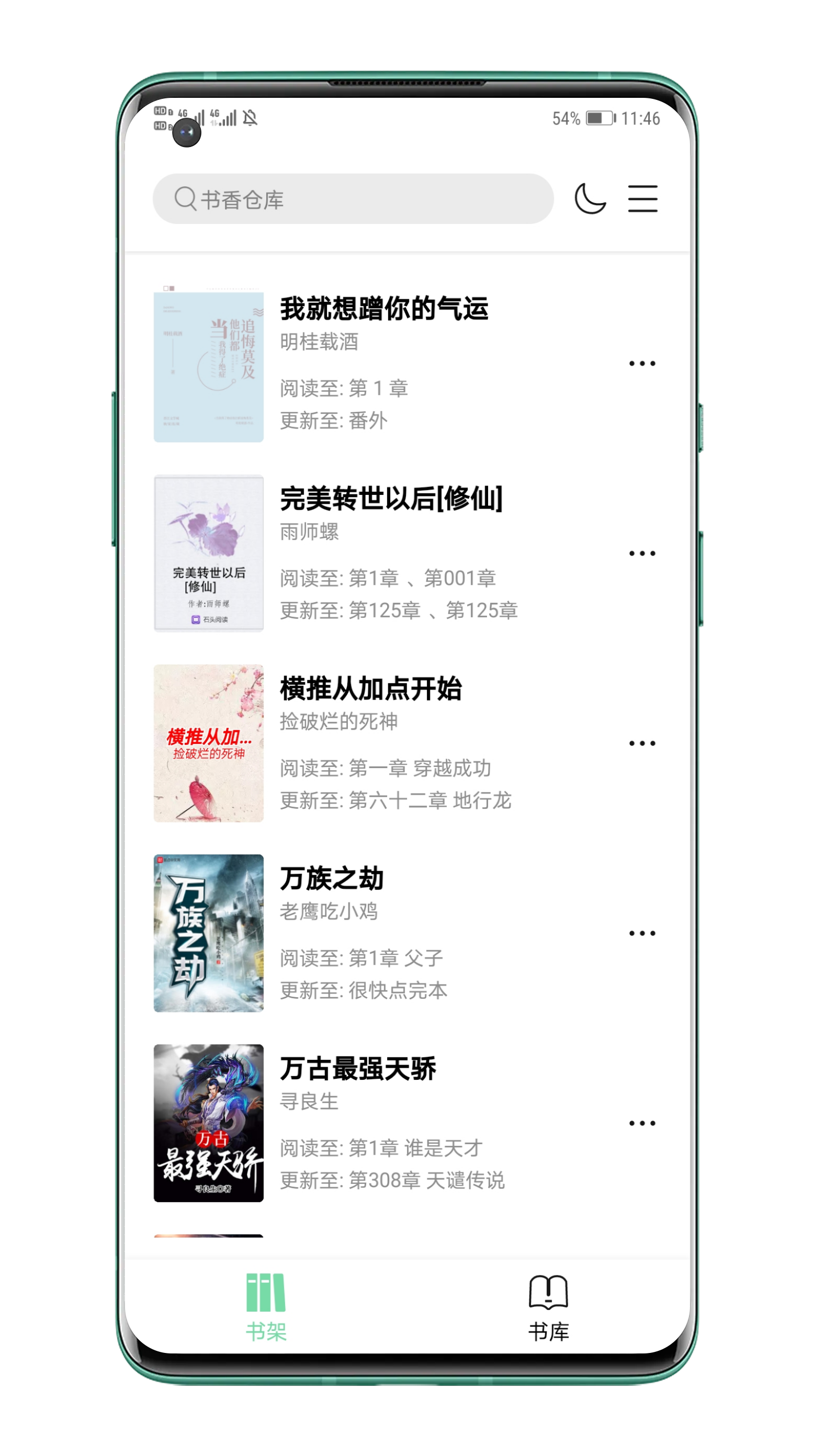The image size is (815, 1456).
Task: Open more options for 万古最强天骄
Action: (642, 1123)
